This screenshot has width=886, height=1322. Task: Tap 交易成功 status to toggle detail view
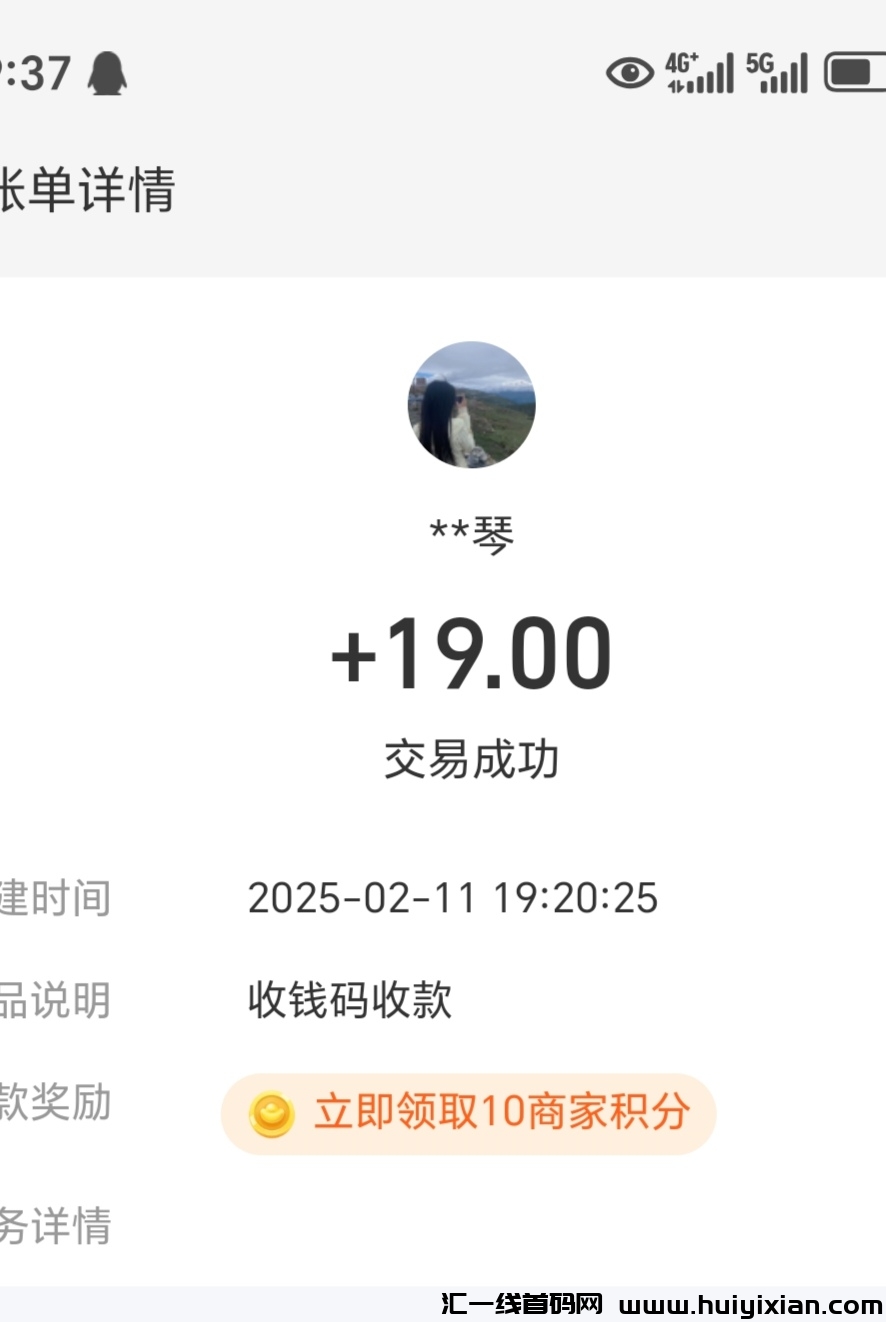point(470,758)
